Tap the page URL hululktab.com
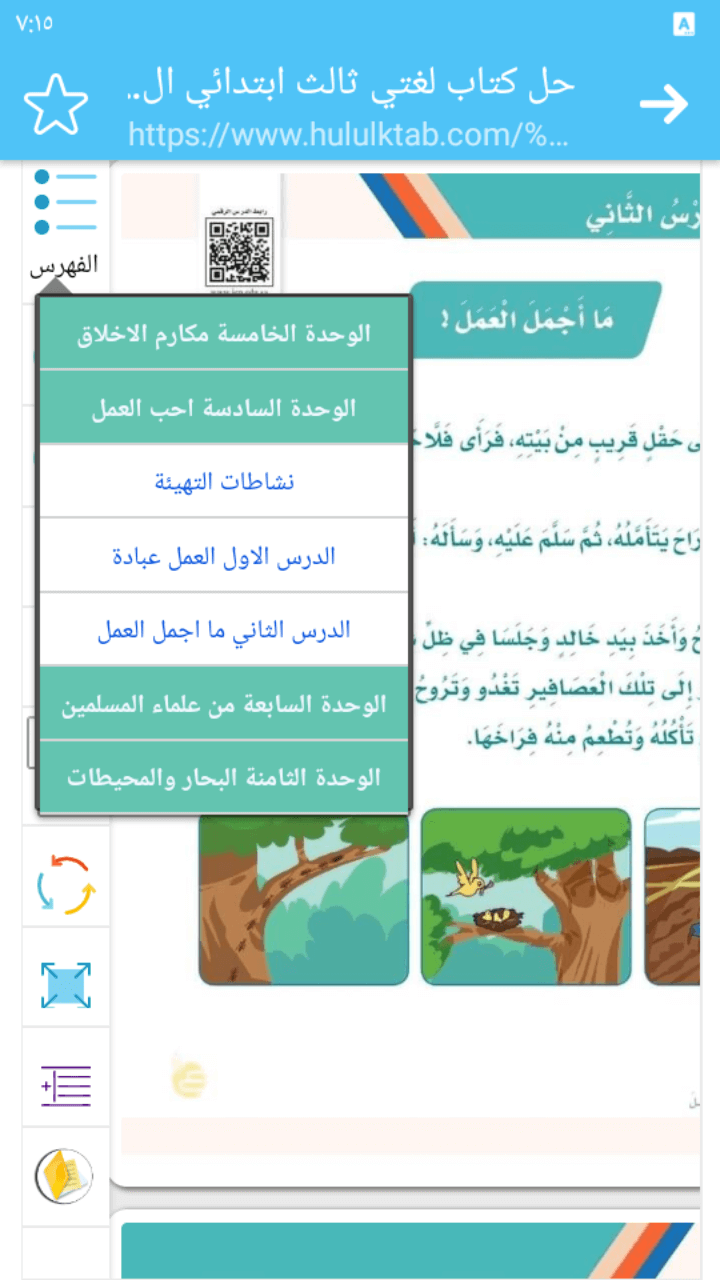 (x=348, y=135)
